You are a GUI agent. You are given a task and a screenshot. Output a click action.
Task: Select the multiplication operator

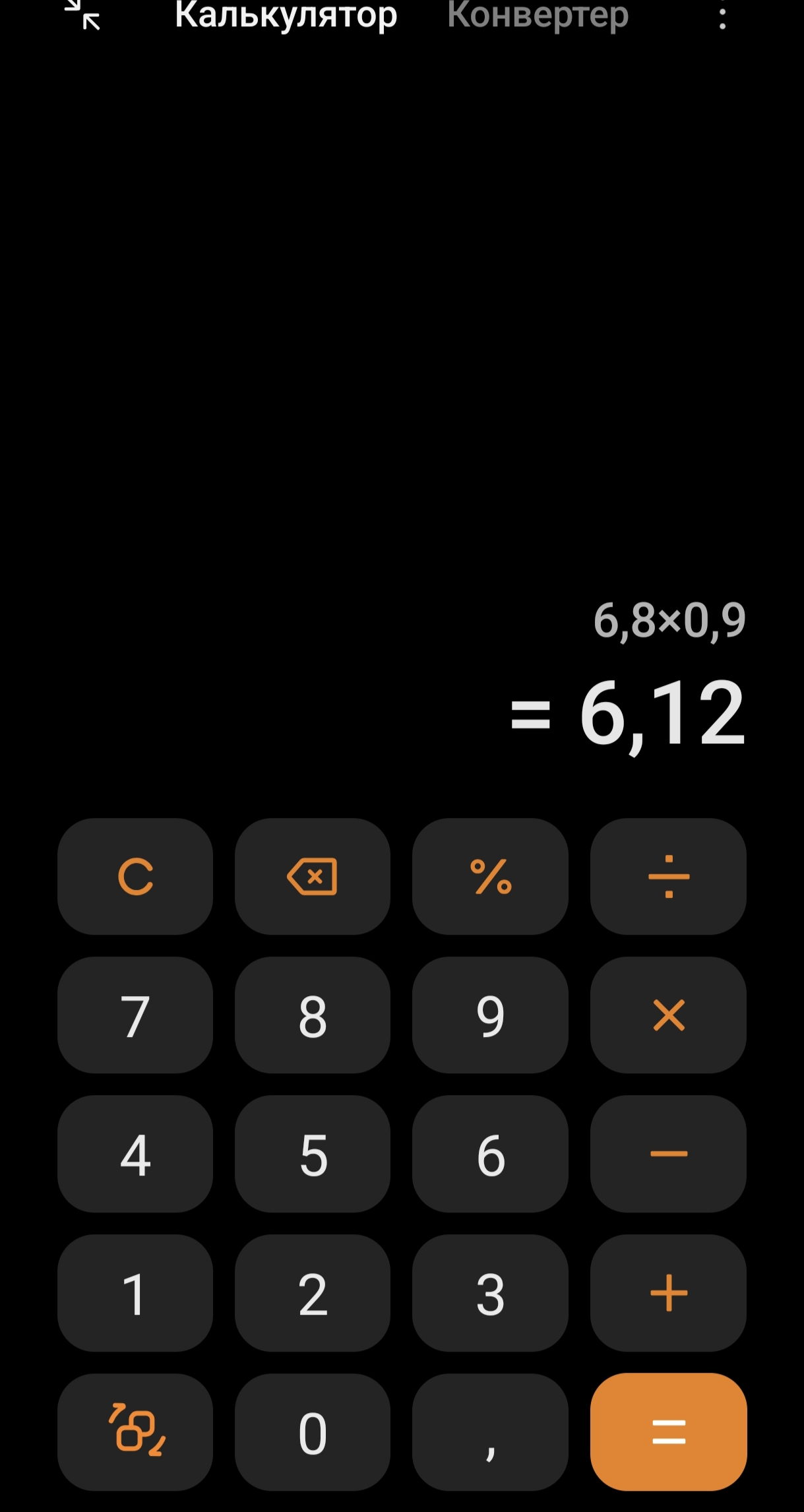[668, 1015]
